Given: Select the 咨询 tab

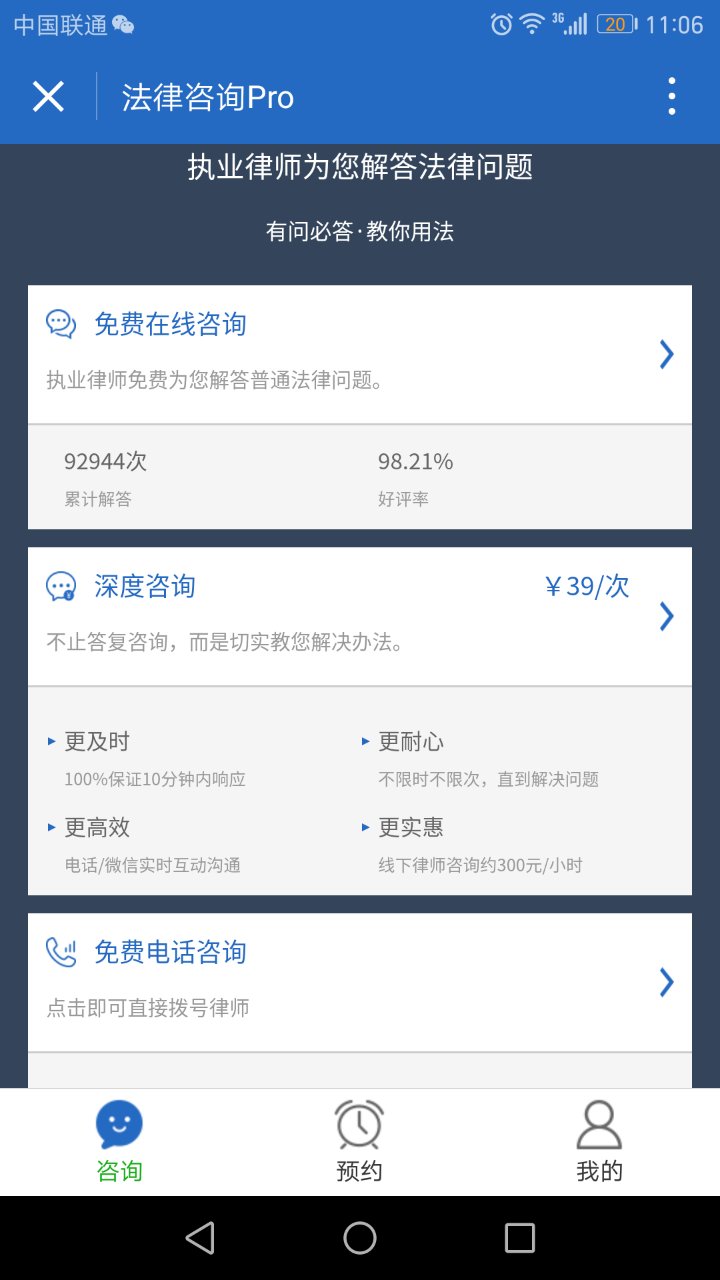Looking at the screenshot, I should 120,1142.
